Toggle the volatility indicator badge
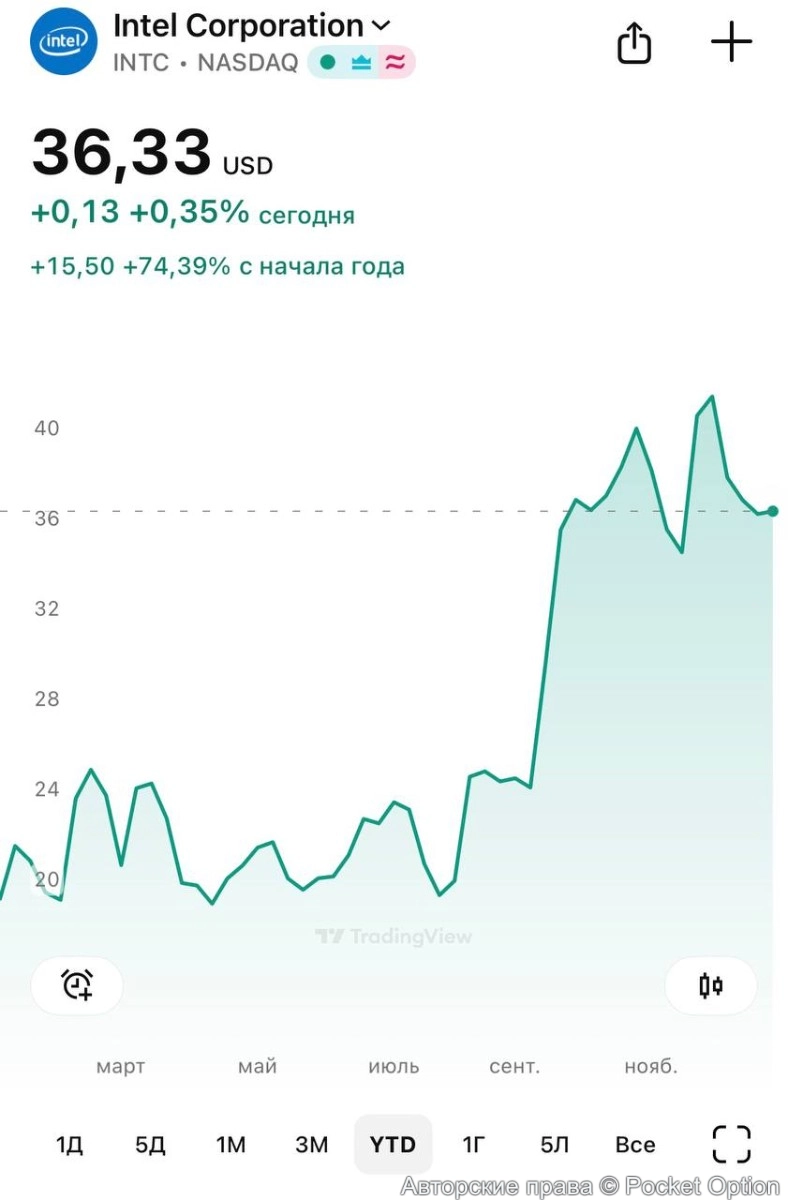 coord(392,62)
